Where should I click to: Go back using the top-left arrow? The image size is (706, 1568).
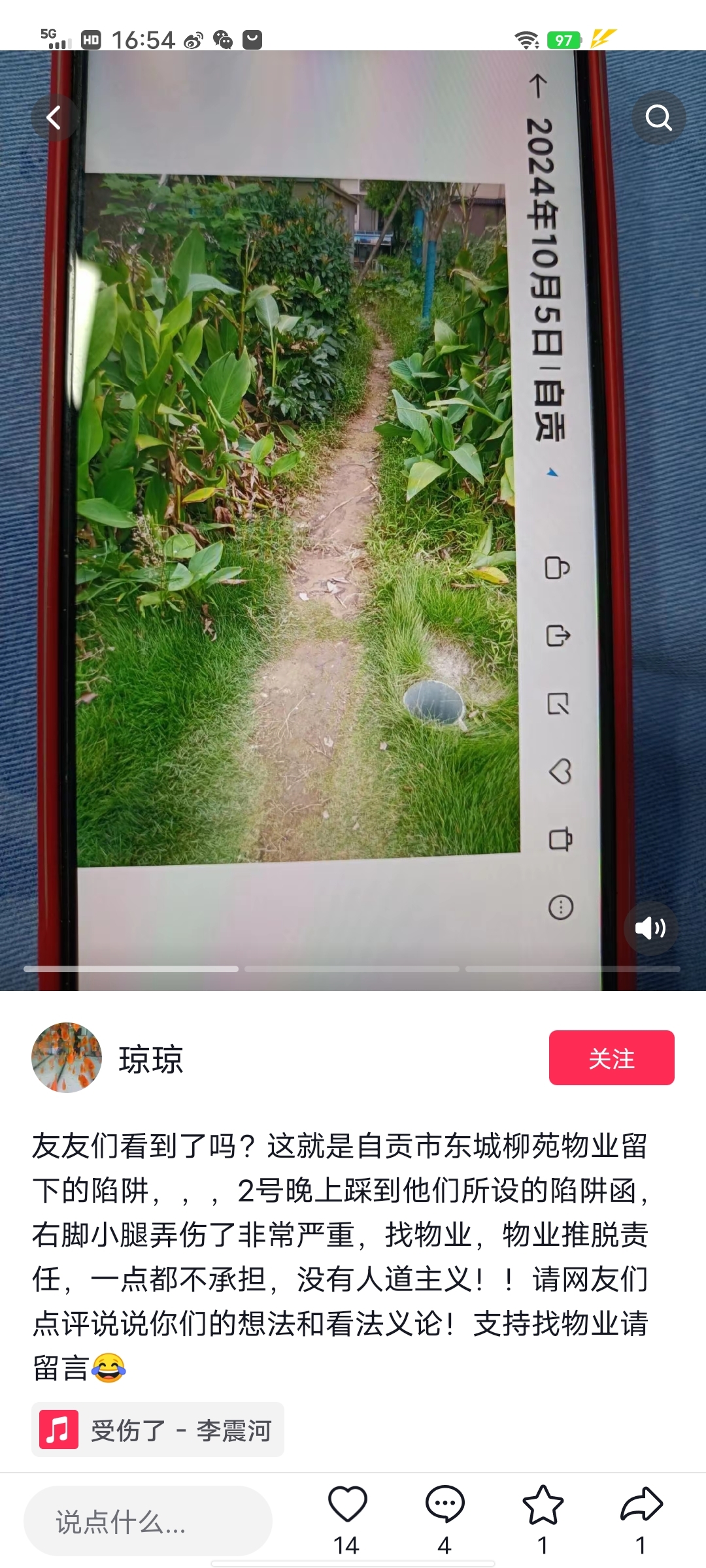pyautogui.click(x=54, y=118)
